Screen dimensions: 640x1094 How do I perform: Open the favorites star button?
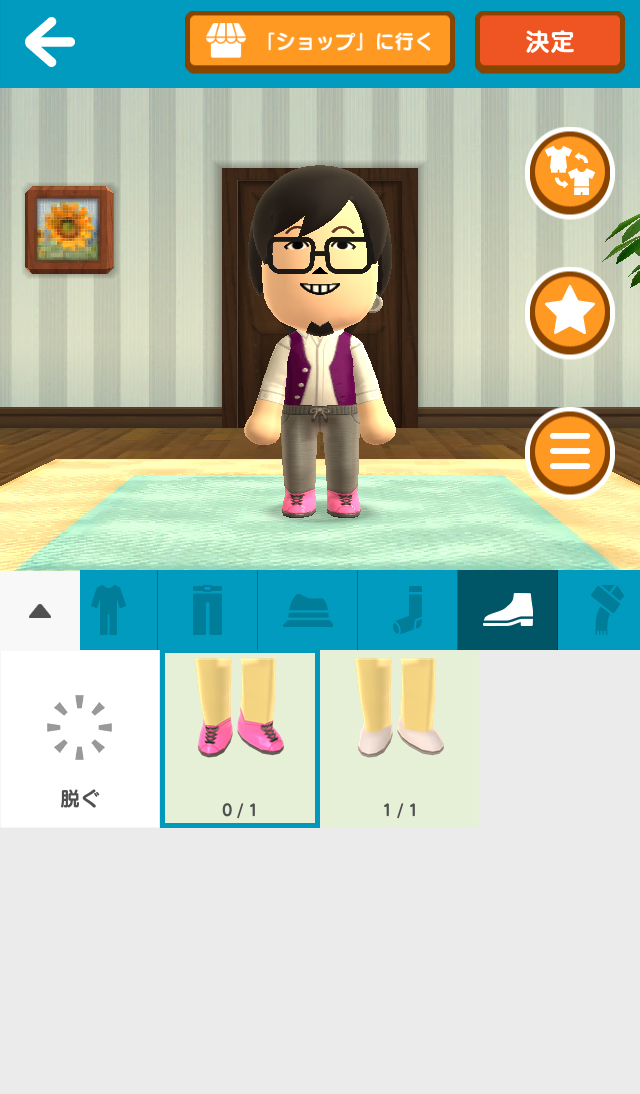570,312
